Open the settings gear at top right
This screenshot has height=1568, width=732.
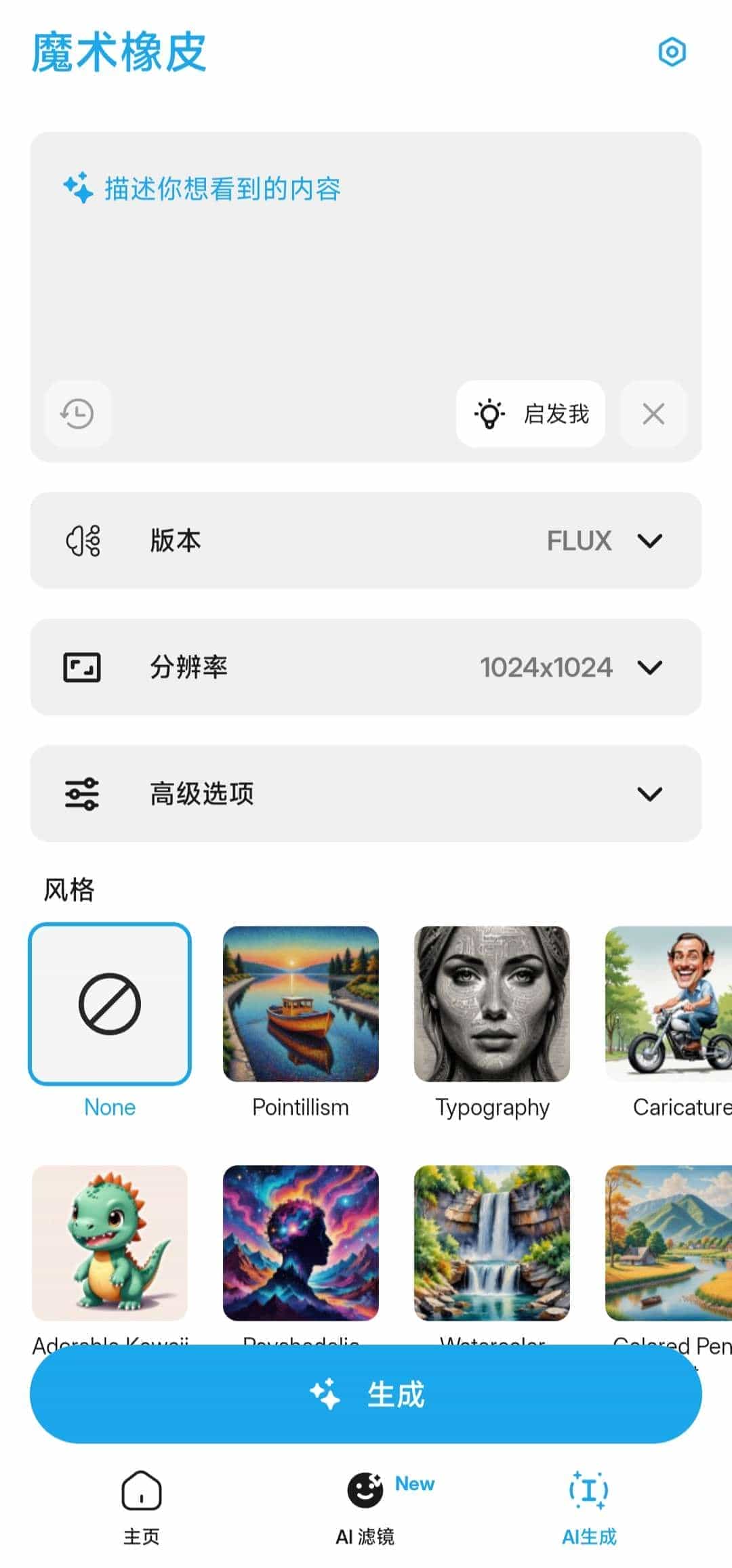[672, 51]
